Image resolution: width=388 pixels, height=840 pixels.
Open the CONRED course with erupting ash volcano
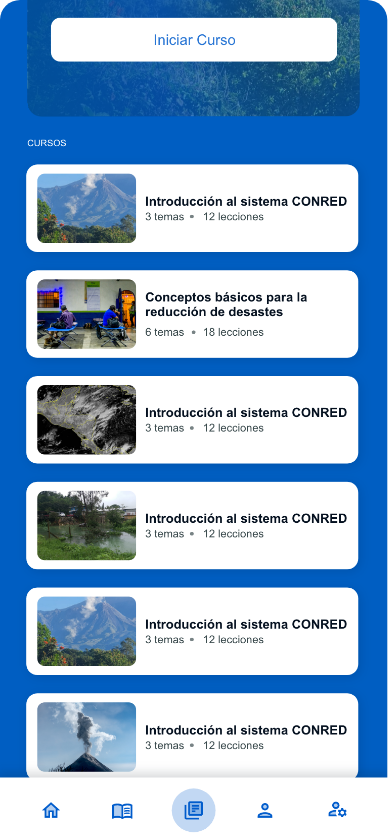(x=192, y=737)
